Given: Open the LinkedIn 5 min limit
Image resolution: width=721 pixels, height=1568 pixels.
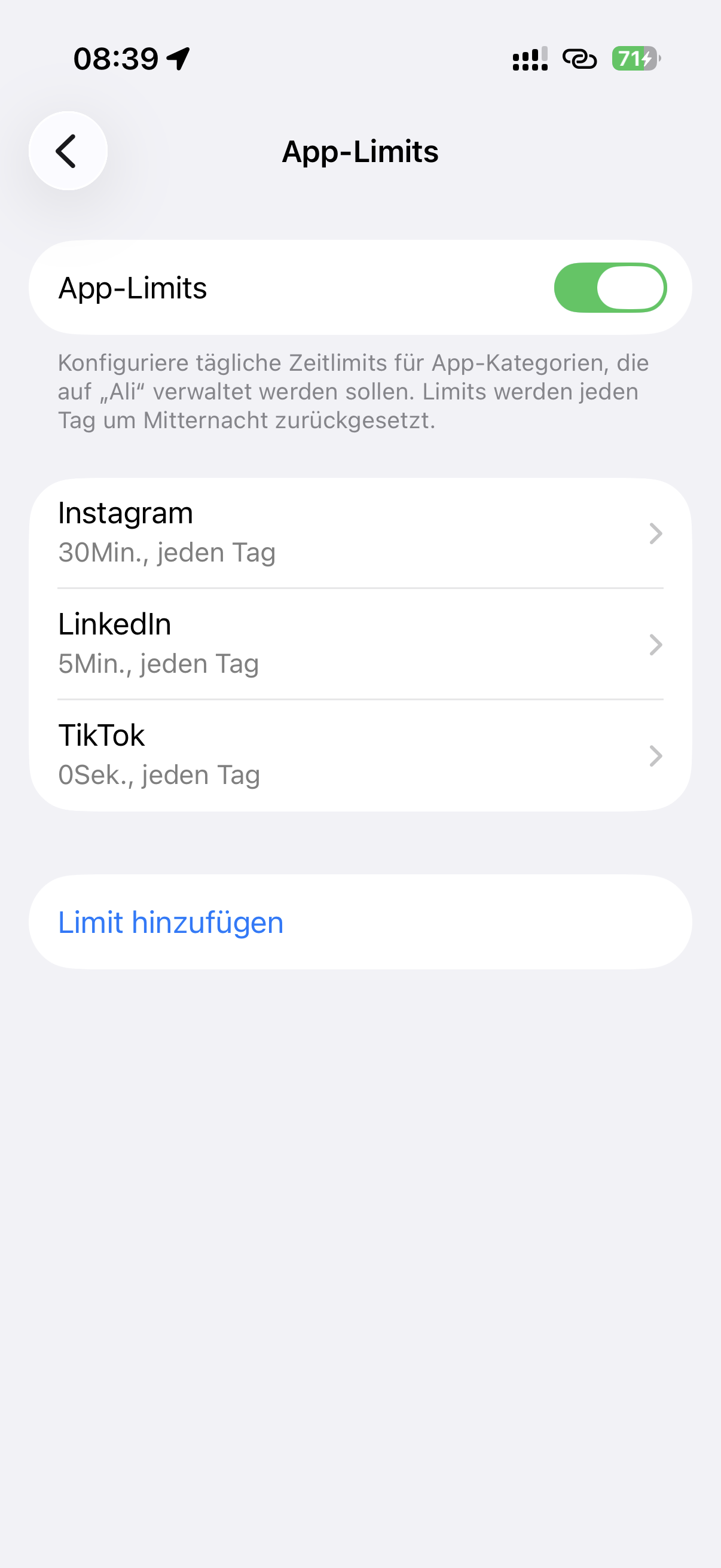Looking at the screenshot, I should coord(359,644).
